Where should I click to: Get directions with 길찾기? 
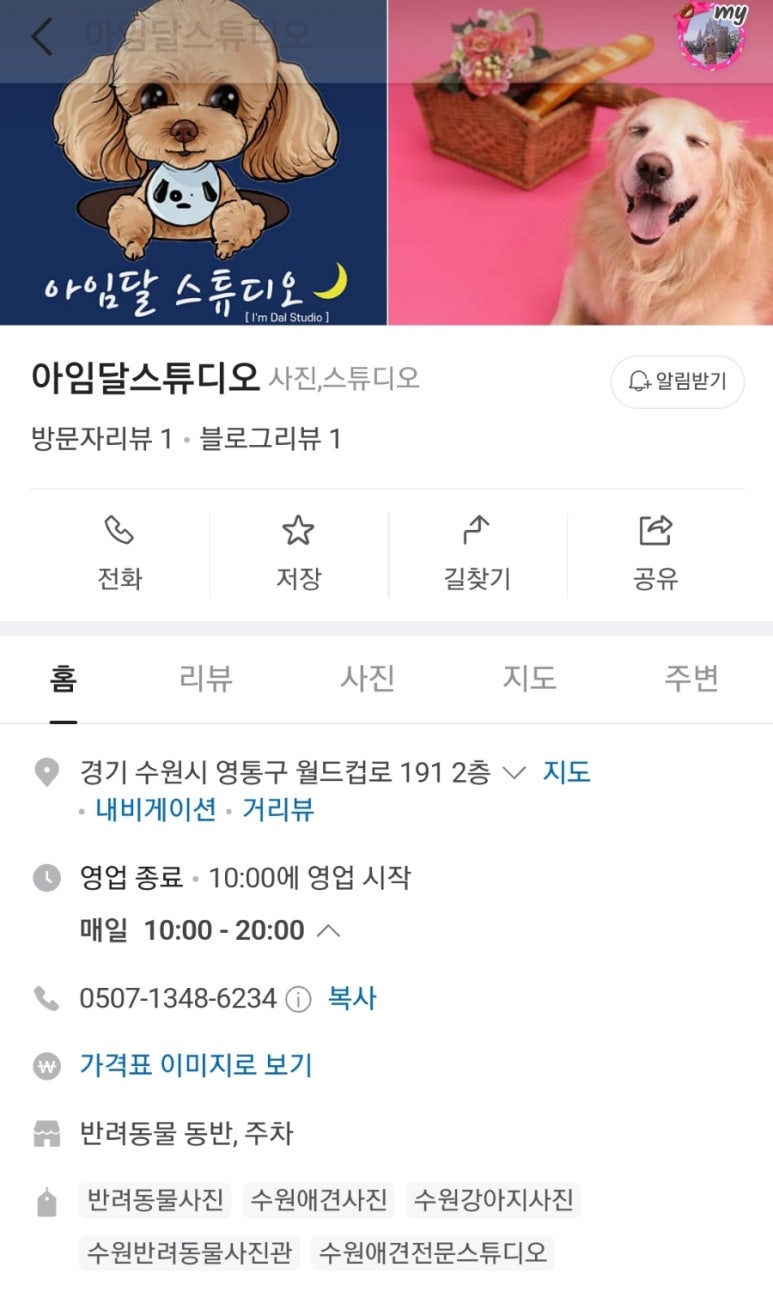pos(477,552)
